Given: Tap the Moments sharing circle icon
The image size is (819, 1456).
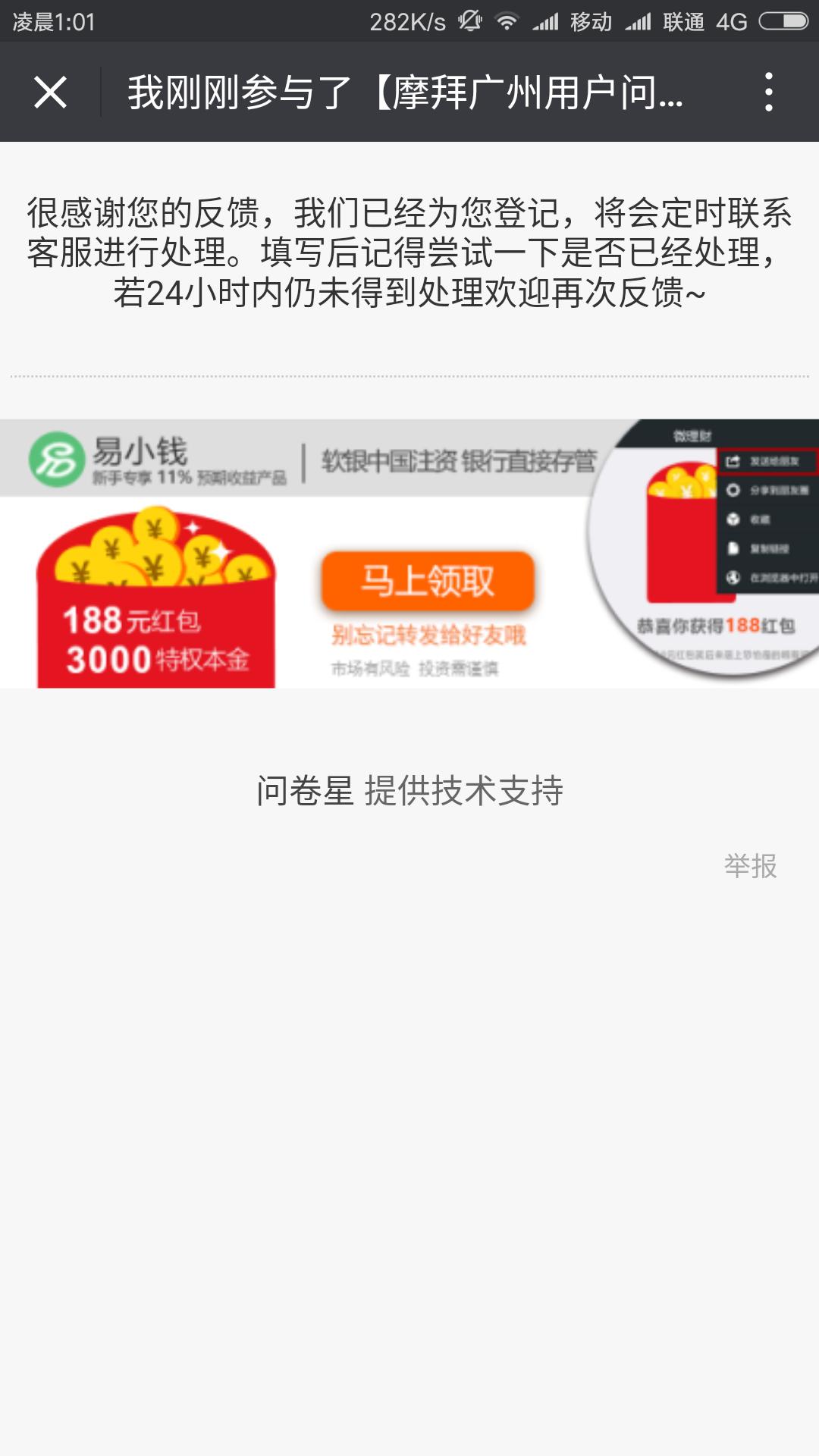Looking at the screenshot, I should (733, 490).
